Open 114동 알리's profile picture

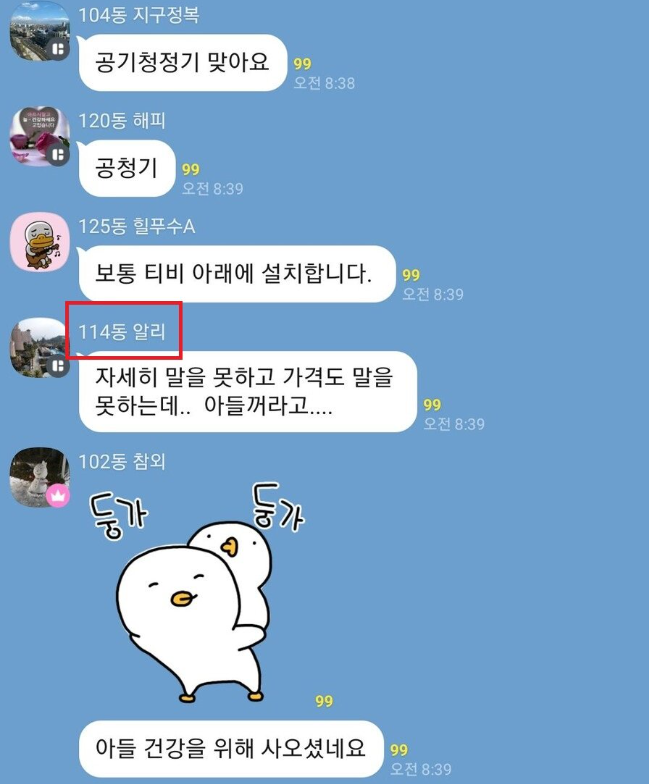39,347
